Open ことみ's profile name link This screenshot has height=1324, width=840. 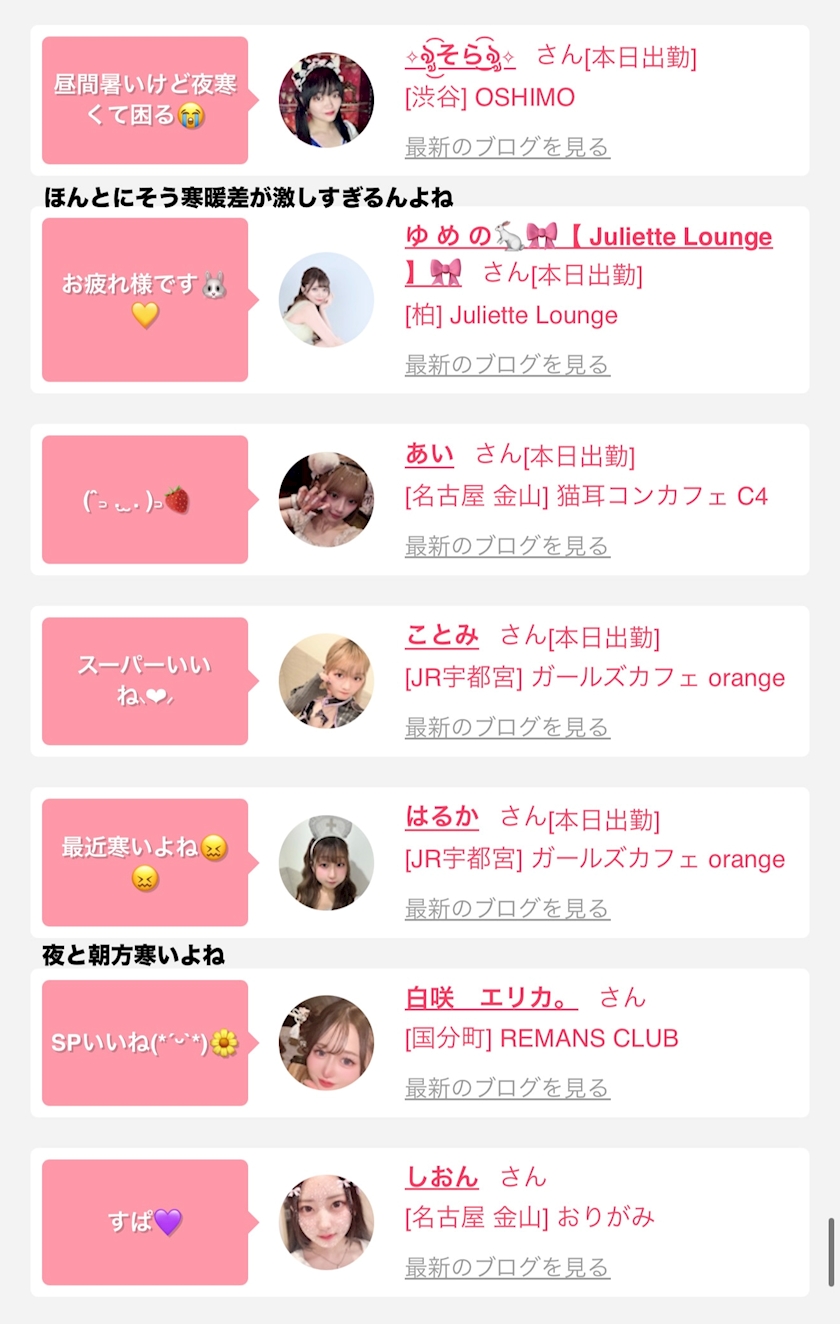[x=441, y=636]
